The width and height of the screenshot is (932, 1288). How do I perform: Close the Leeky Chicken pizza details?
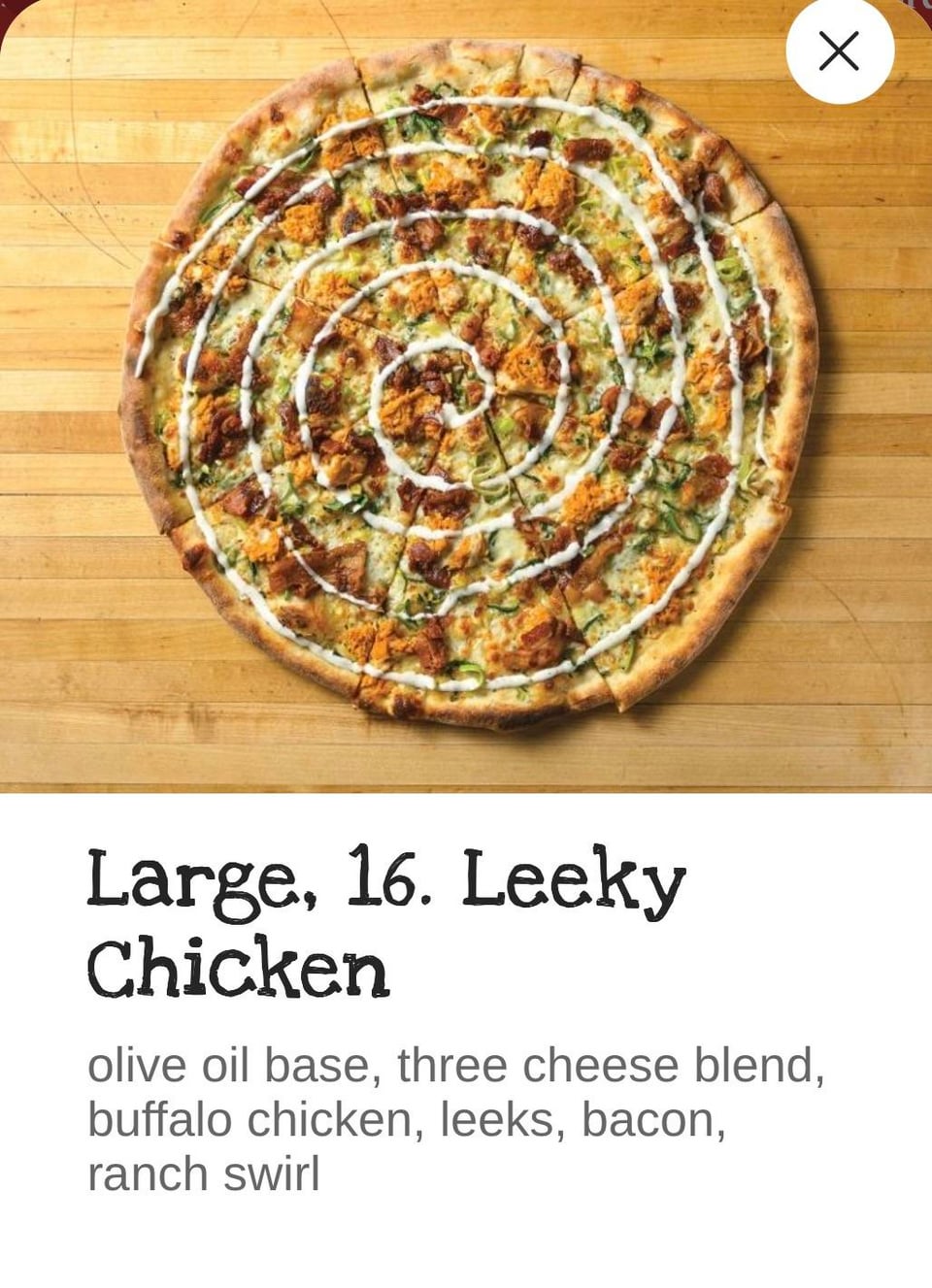(x=839, y=51)
